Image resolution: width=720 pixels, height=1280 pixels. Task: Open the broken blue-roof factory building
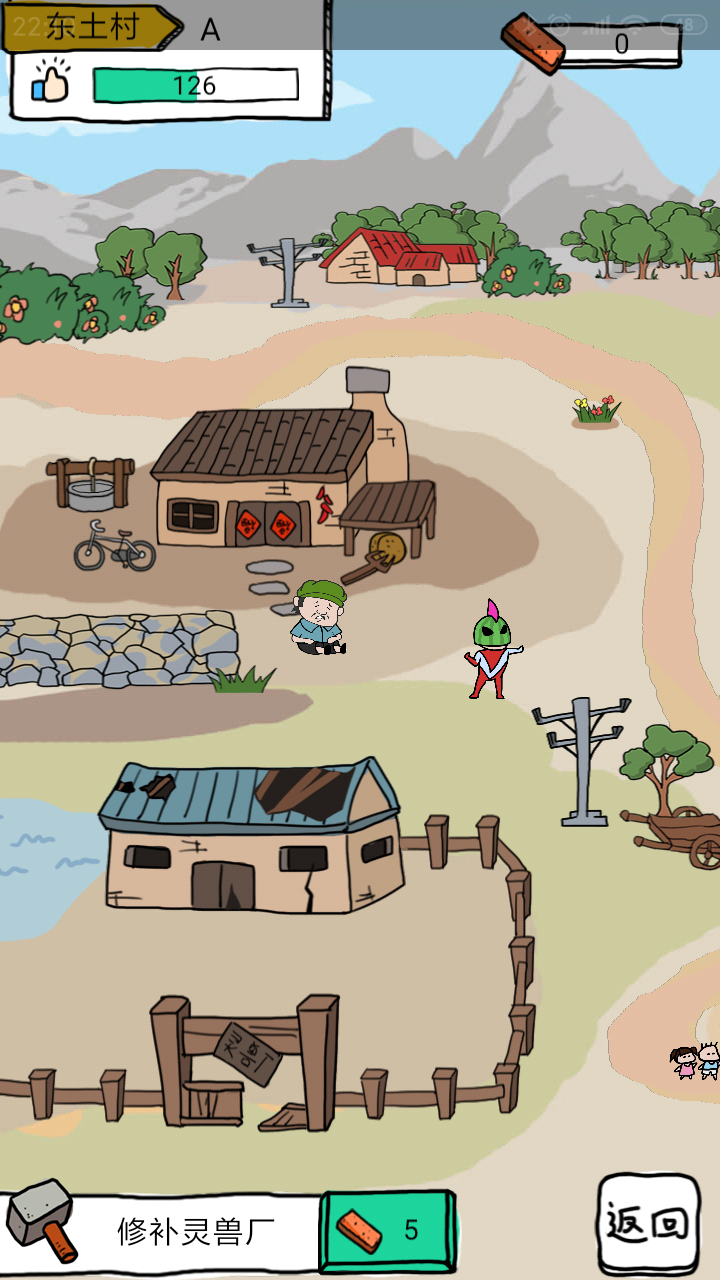click(250, 838)
